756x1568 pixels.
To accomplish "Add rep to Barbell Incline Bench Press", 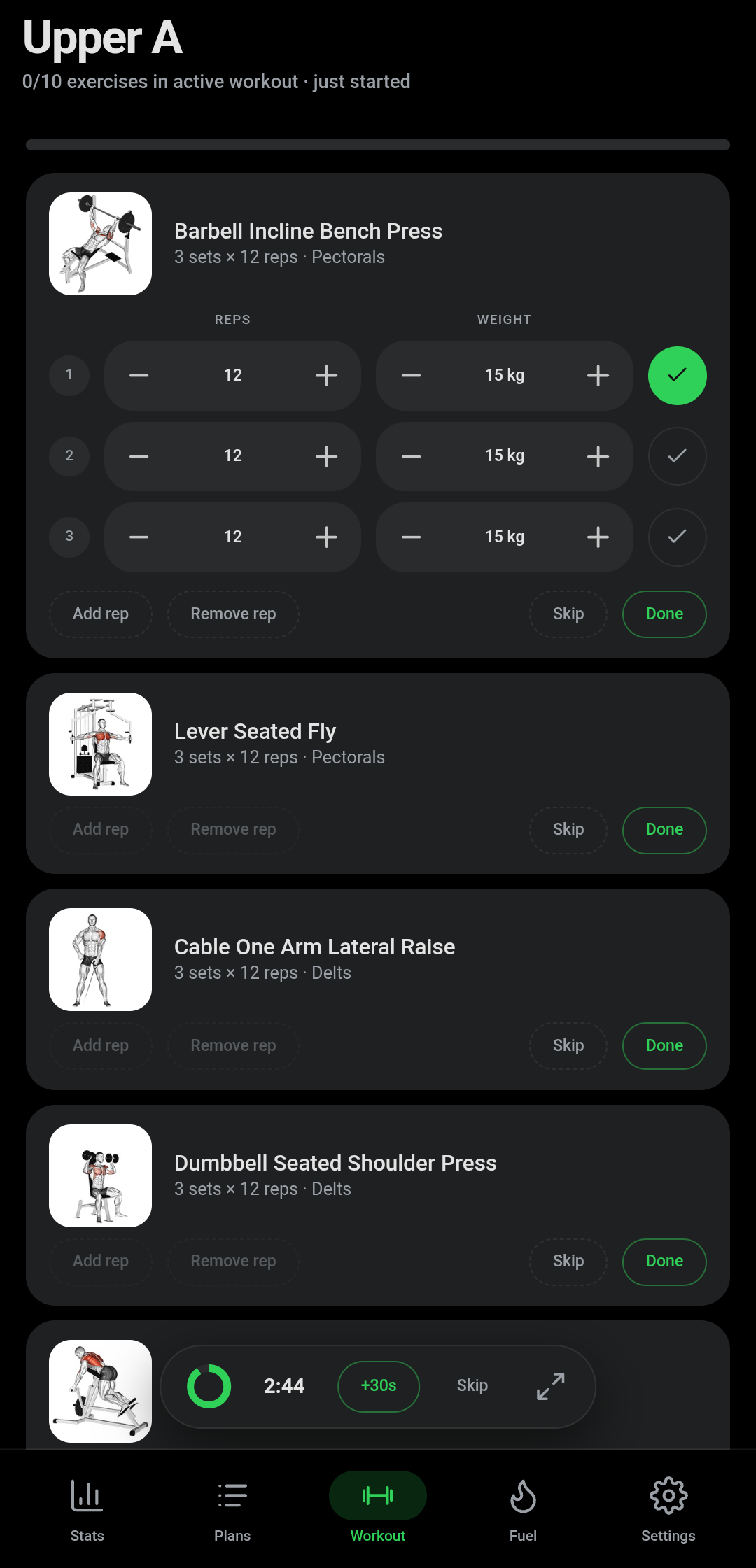I will [101, 614].
